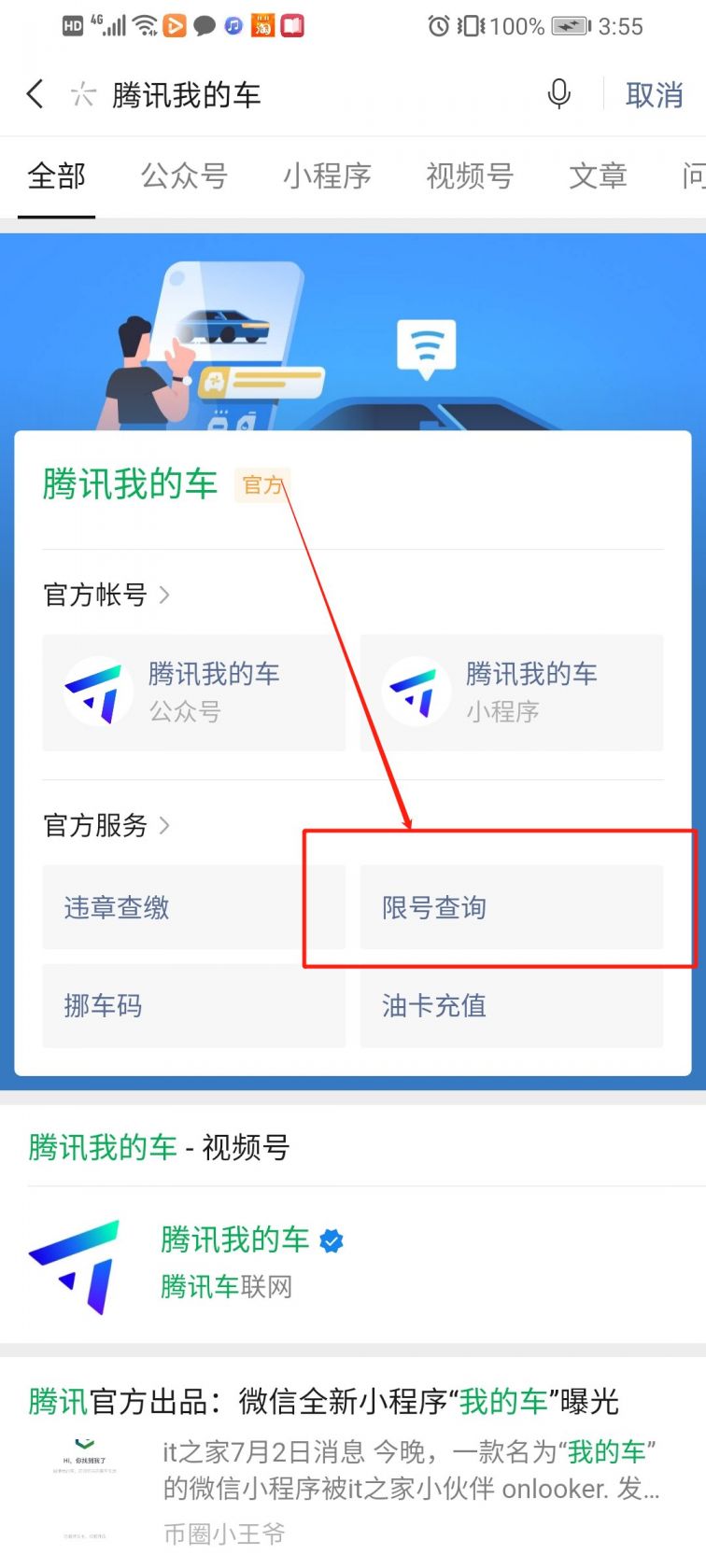Expand the 官方帐号 section
The height and width of the screenshot is (1568, 706).
(x=106, y=595)
